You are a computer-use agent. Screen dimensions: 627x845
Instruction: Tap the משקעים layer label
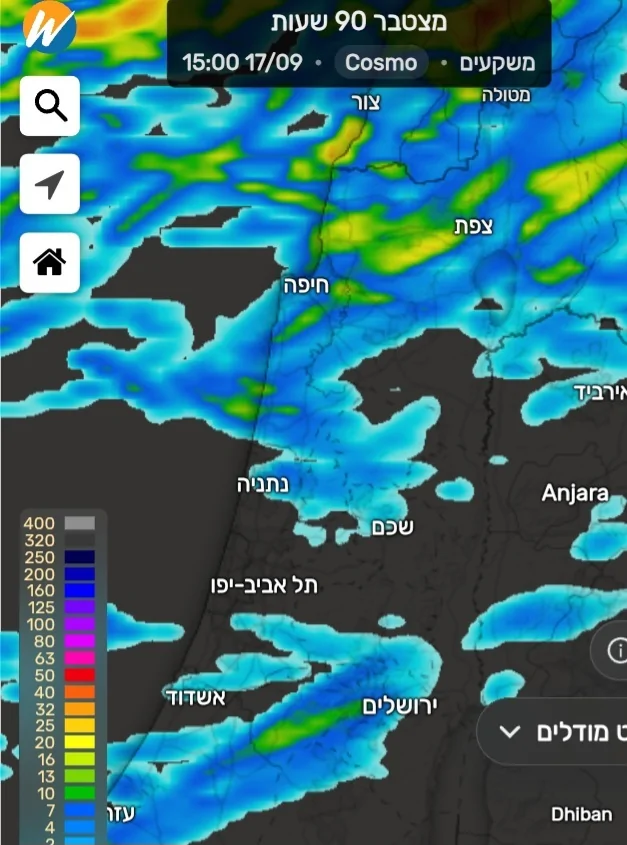click(x=497, y=63)
